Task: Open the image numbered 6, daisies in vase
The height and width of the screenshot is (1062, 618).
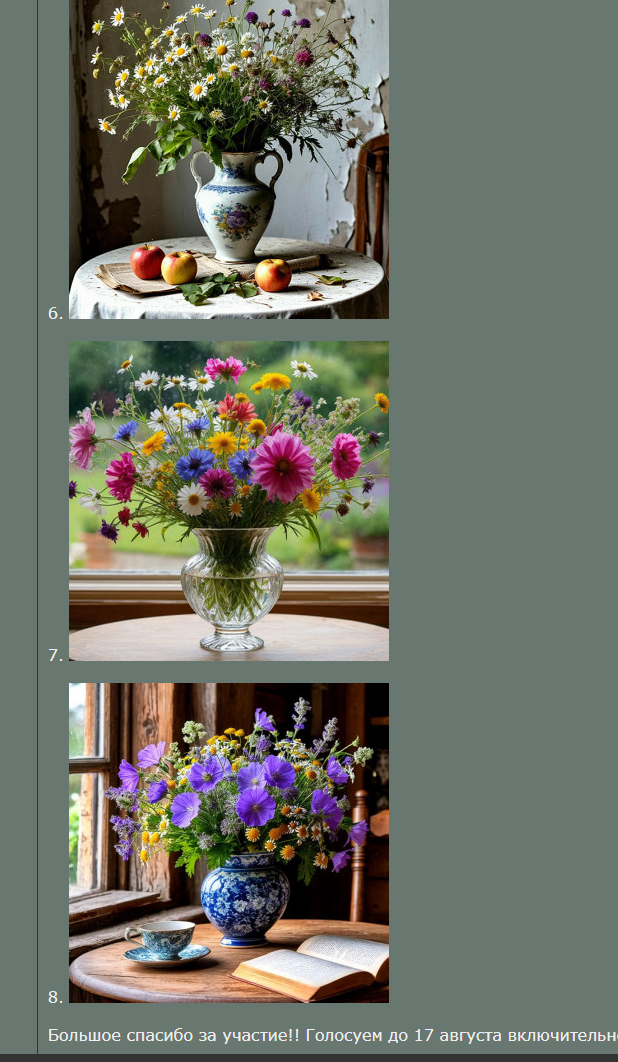Action: (228, 160)
